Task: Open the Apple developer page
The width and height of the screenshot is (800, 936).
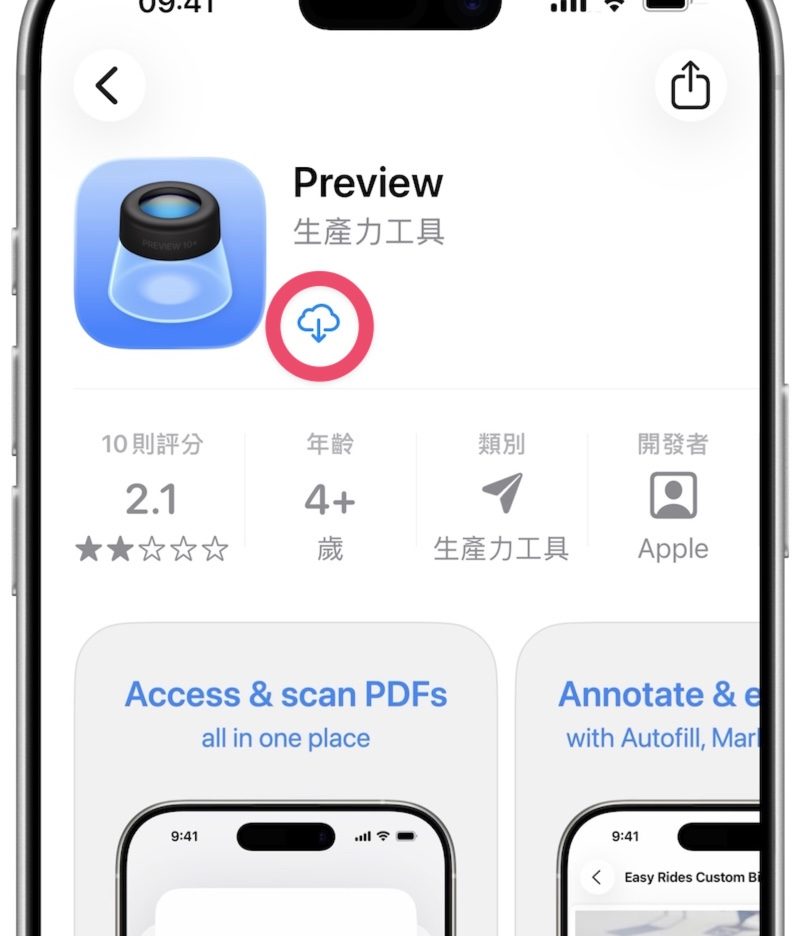Action: coord(673,498)
